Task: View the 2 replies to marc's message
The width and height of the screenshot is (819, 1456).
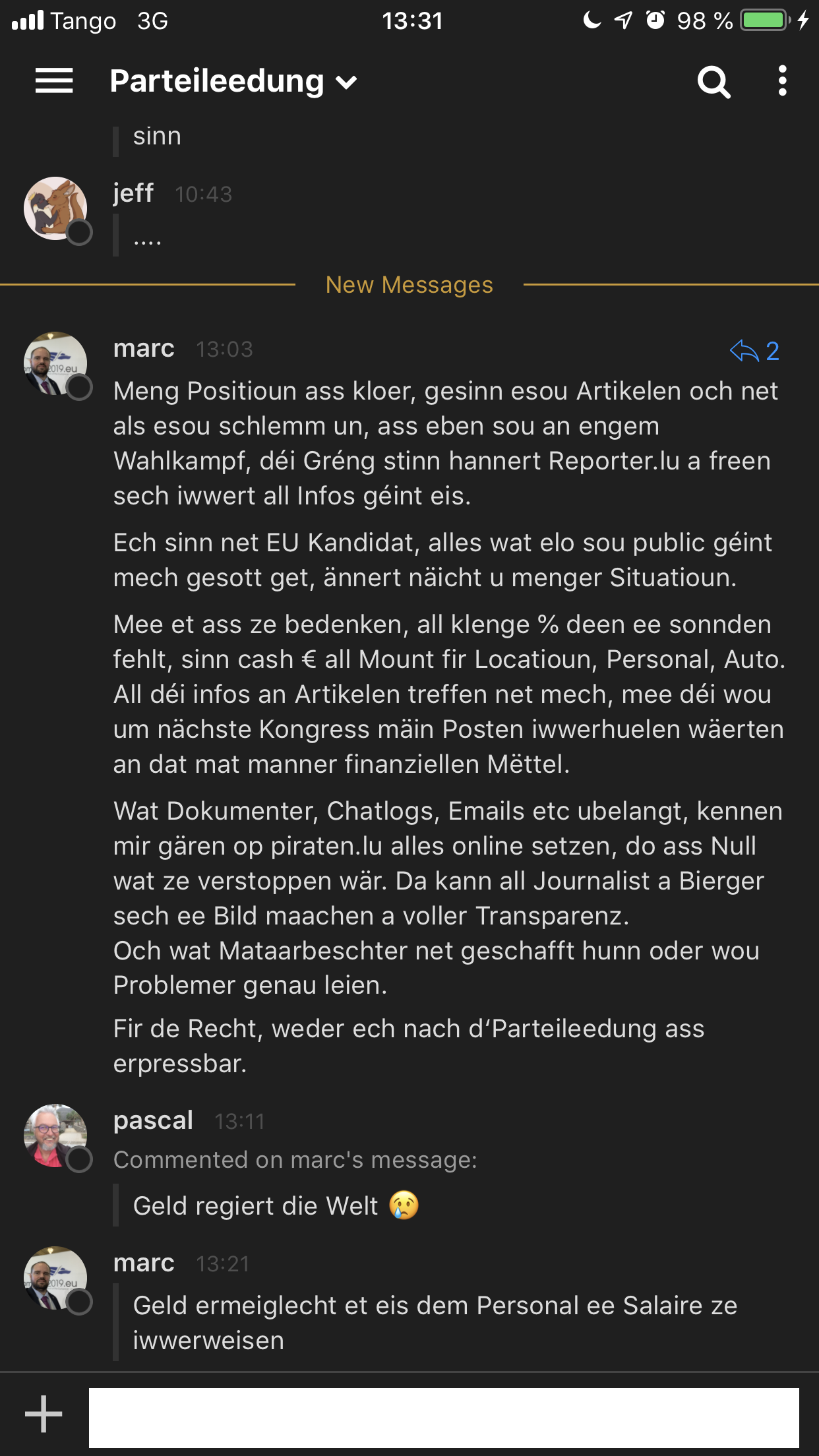Action: coord(754,351)
